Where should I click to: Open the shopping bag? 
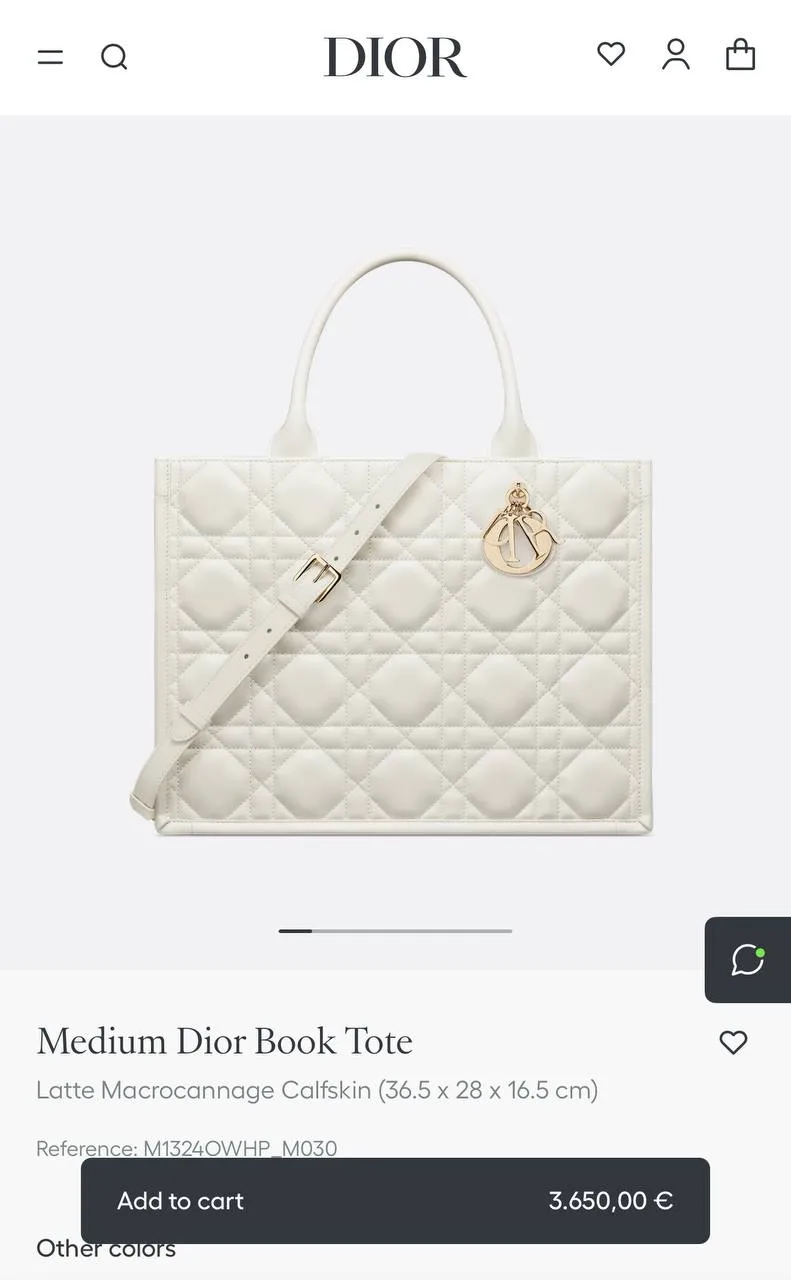tap(740, 54)
